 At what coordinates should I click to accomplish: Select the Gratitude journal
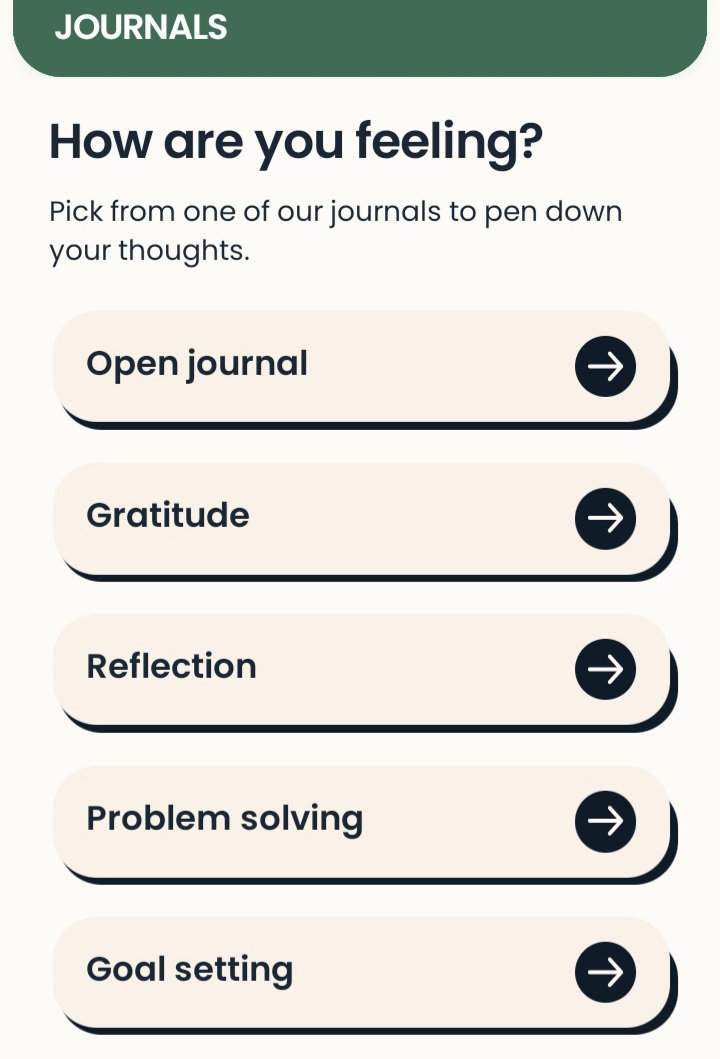tap(362, 518)
